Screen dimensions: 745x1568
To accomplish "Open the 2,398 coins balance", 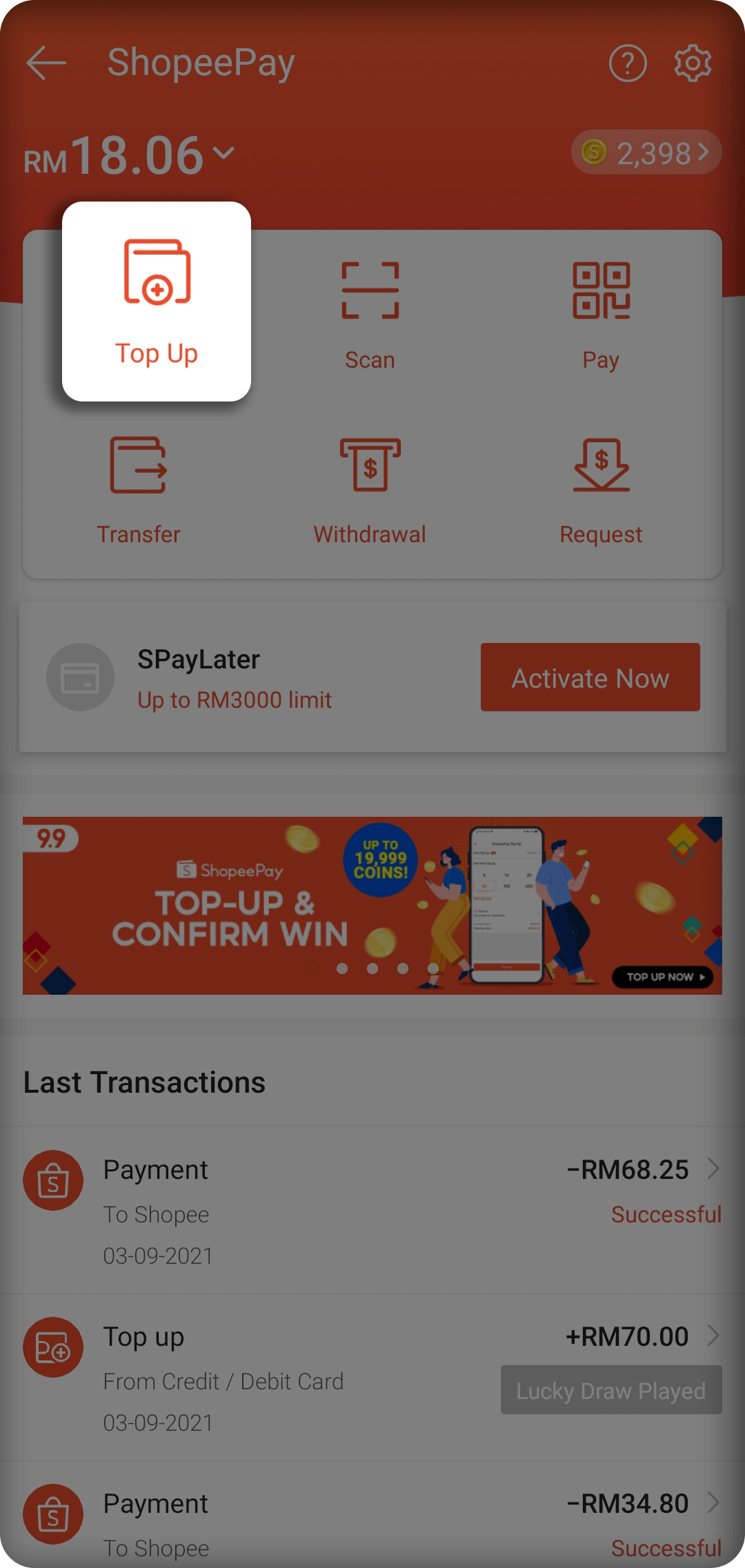I will [x=646, y=152].
